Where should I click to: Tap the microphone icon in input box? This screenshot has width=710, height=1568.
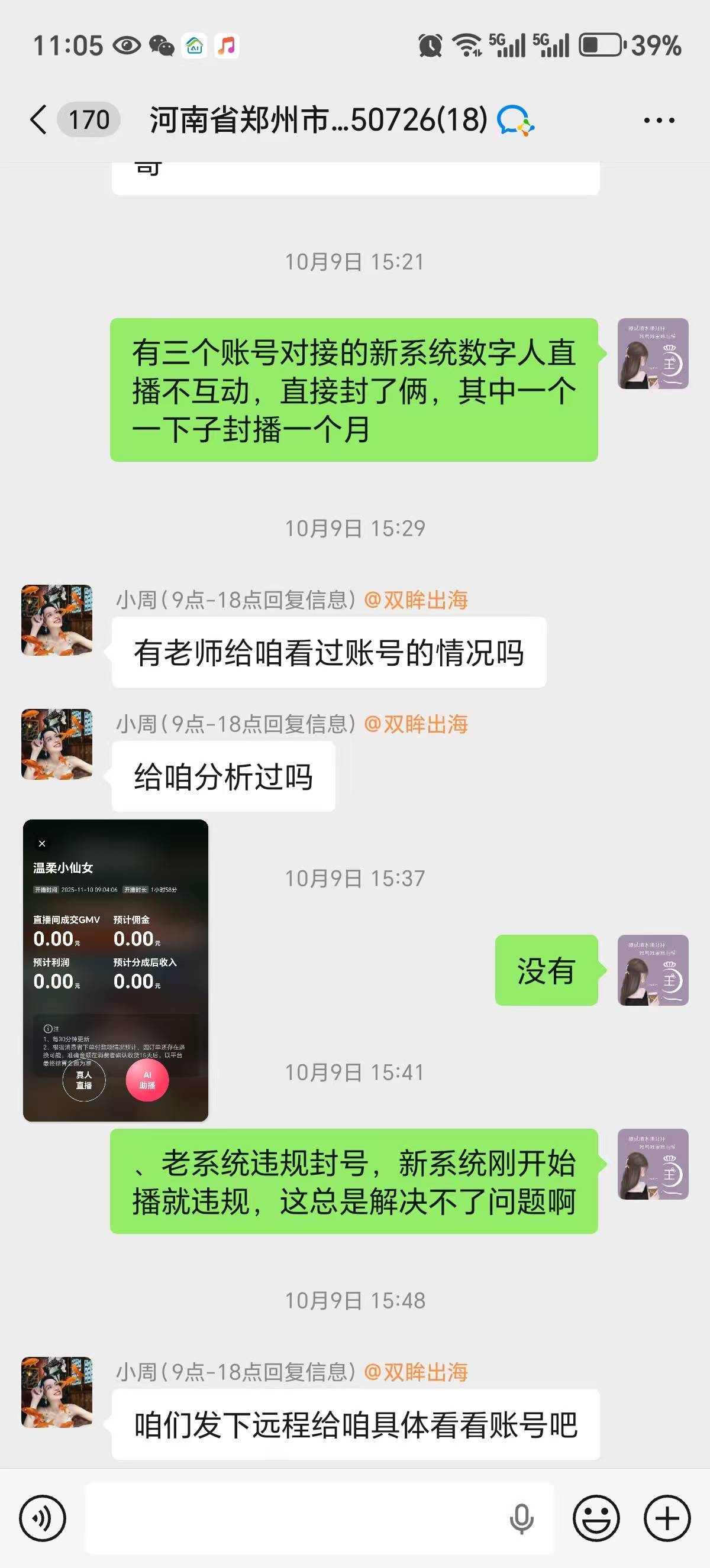pos(521,1518)
